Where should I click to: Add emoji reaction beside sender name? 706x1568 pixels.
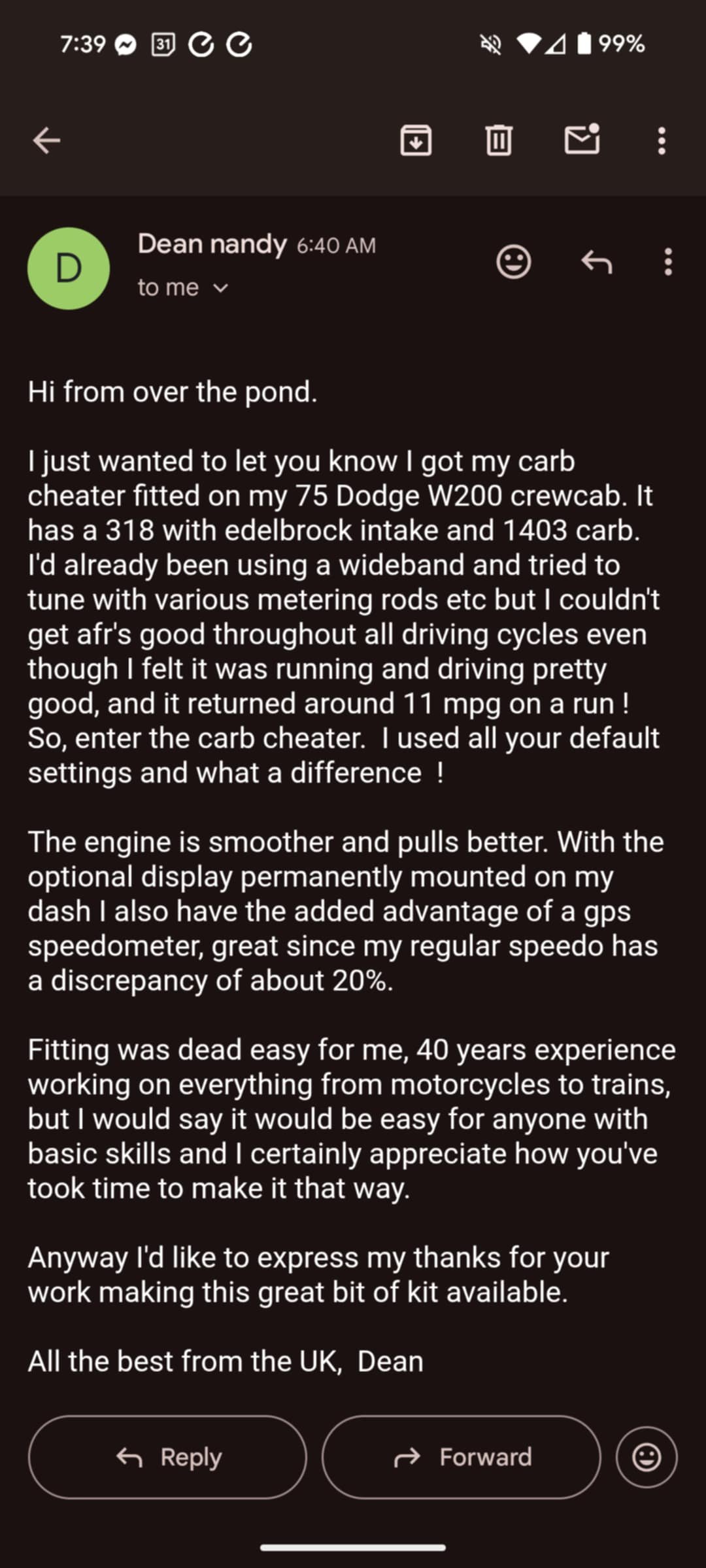(514, 262)
